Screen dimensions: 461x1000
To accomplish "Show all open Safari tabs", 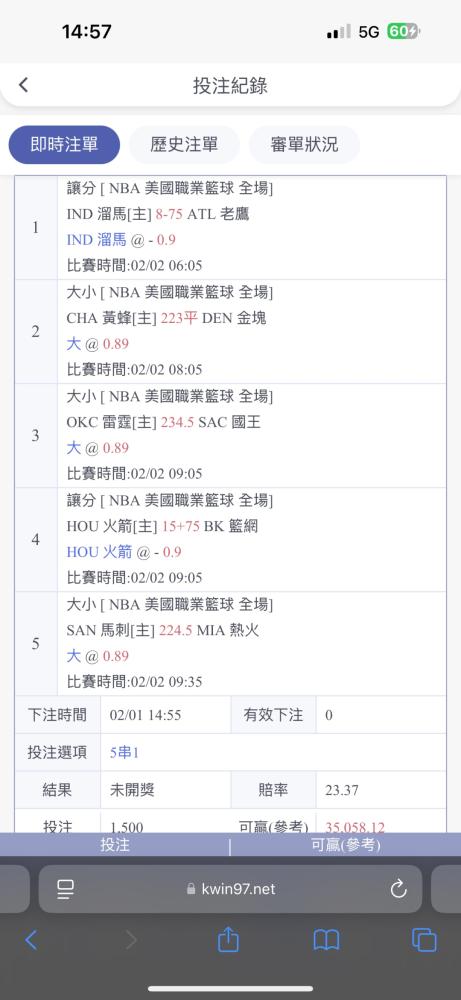I will (424, 940).
